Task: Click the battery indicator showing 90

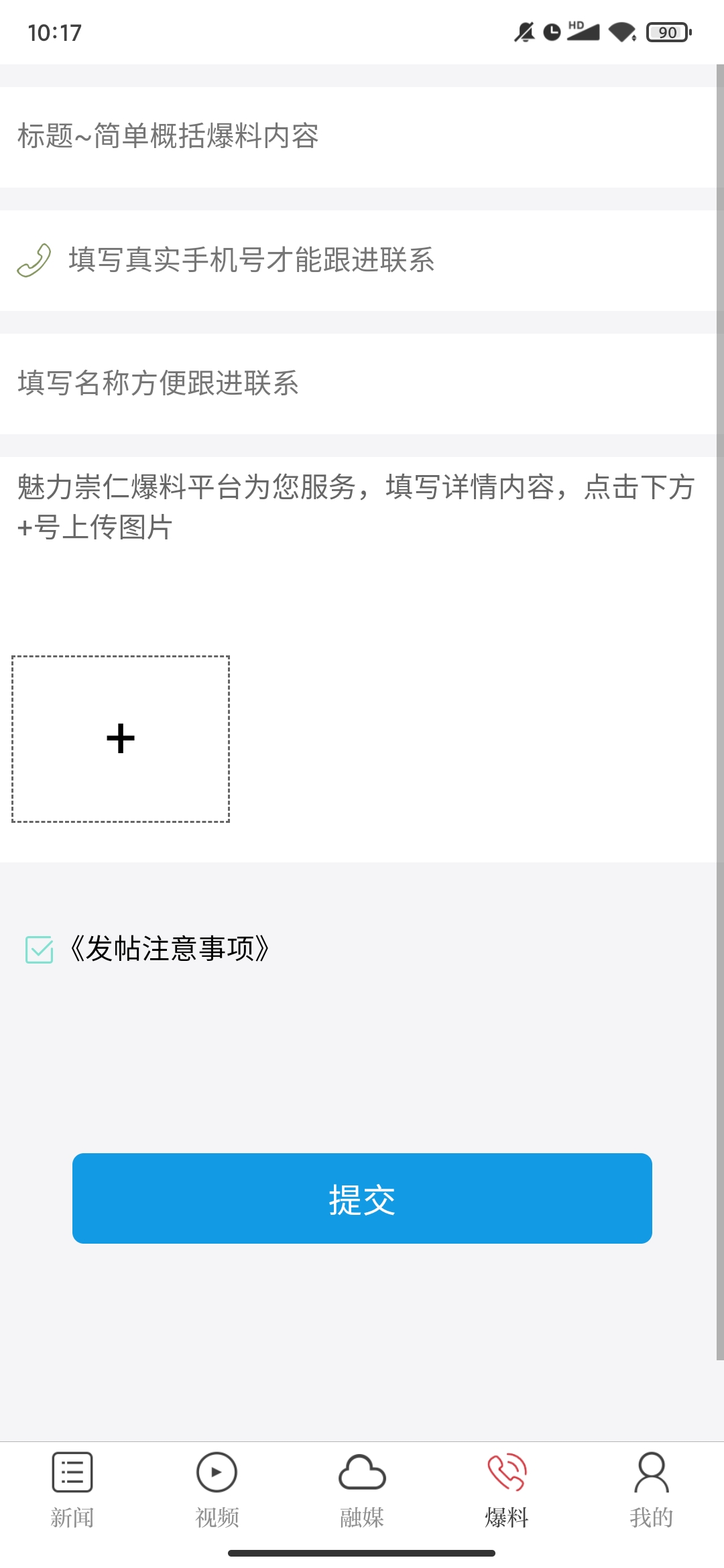Action: (666, 31)
